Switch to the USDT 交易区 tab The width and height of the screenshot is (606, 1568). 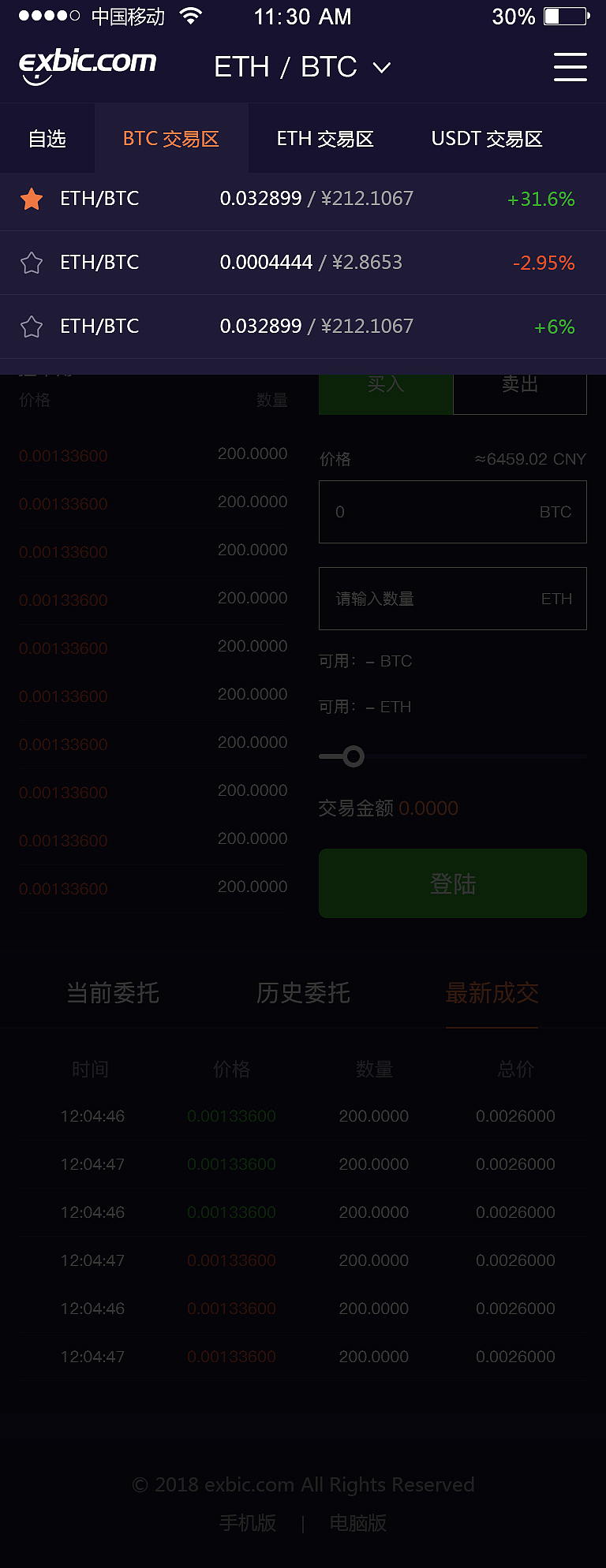coord(486,137)
